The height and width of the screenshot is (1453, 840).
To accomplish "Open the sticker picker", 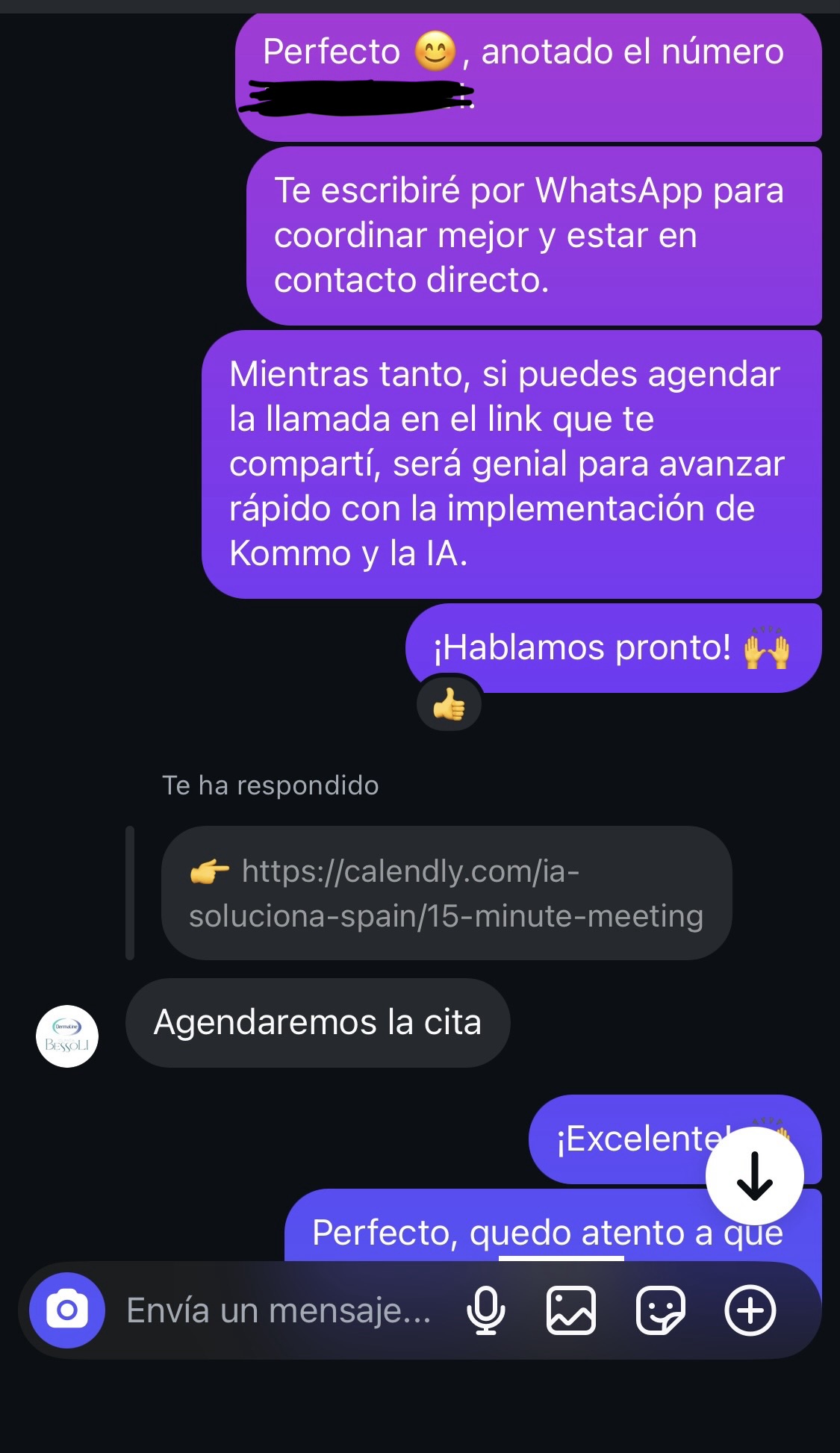I will pyautogui.click(x=660, y=1310).
